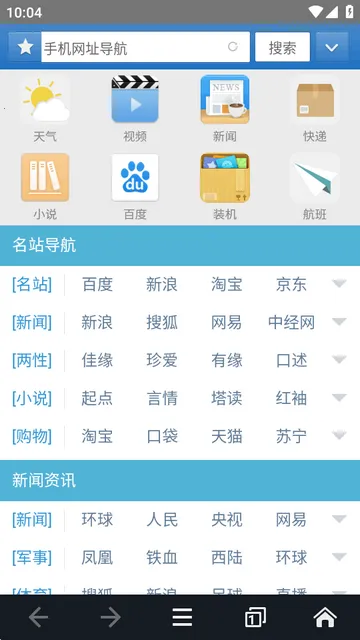This screenshot has height=640, width=360.
Task: Open the 天猫 shopping link
Action: point(227,436)
